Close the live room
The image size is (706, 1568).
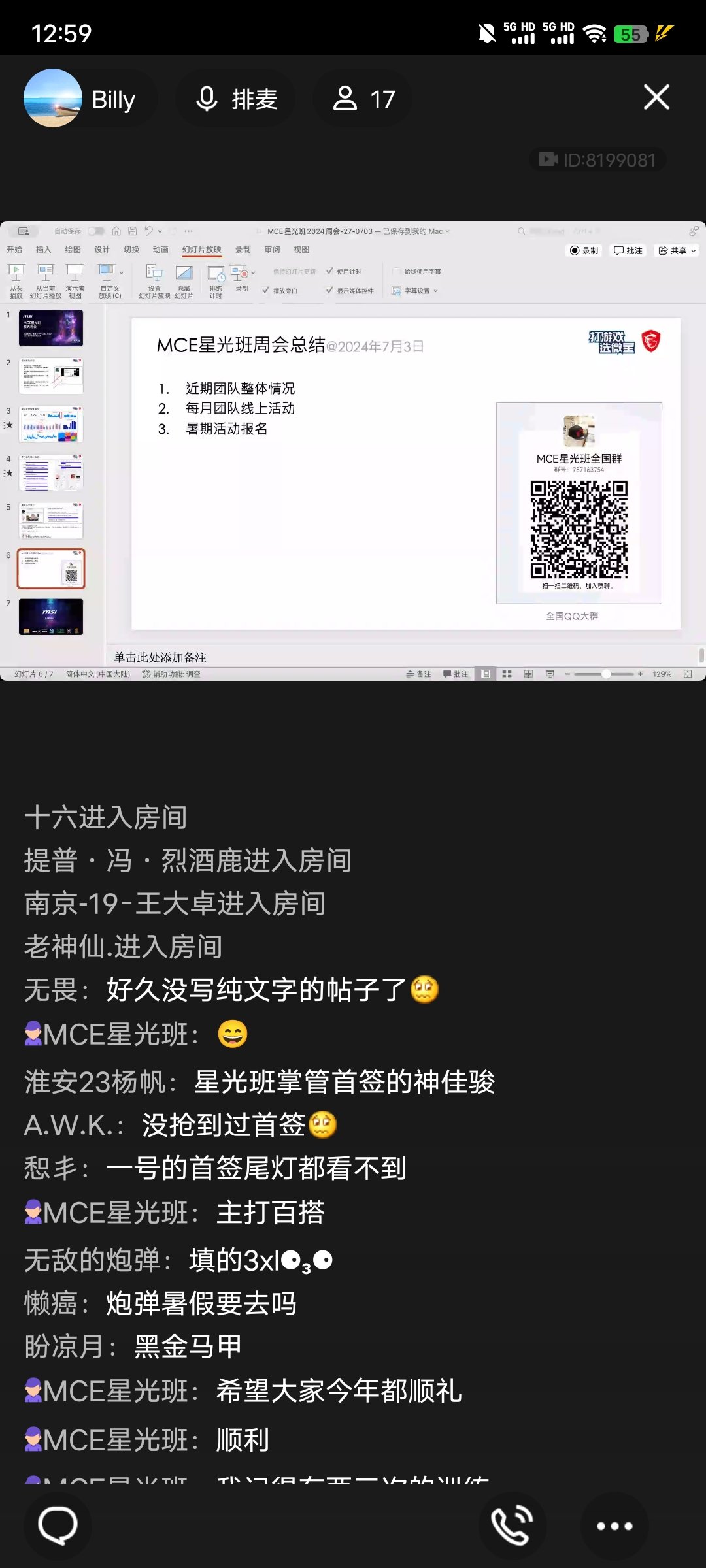(x=656, y=97)
